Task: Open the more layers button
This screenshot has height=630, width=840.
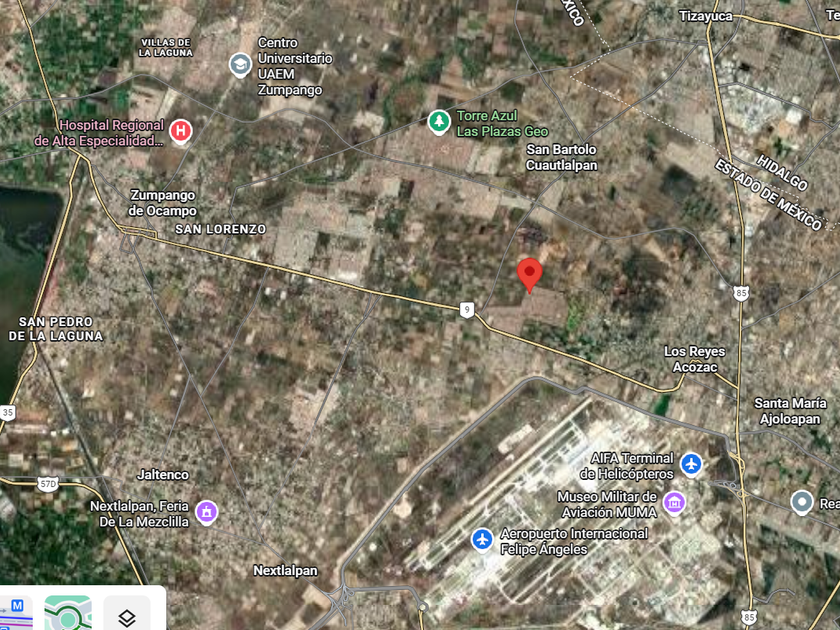Action: pyautogui.click(x=126, y=615)
